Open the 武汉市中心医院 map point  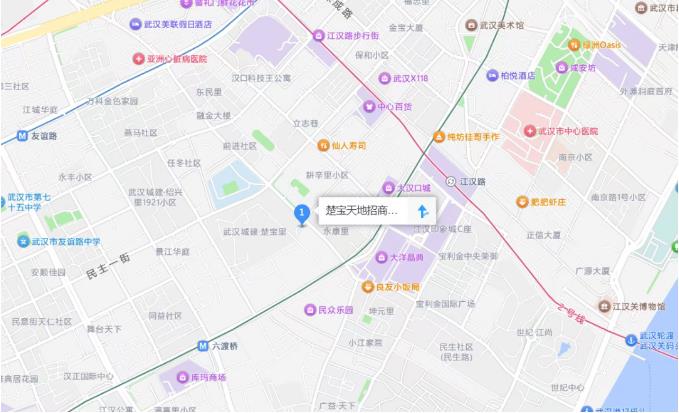coord(530,131)
